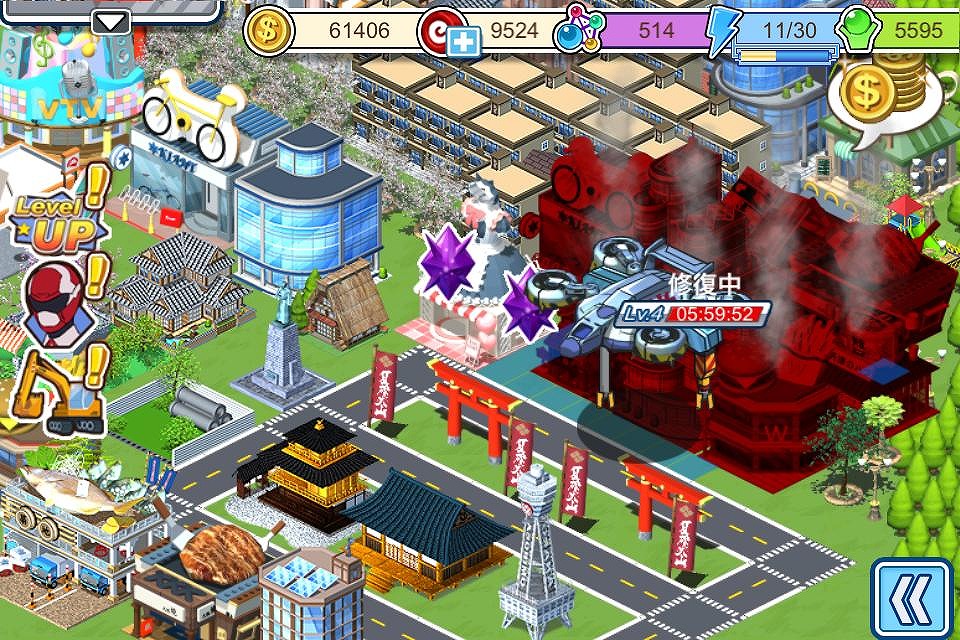The height and width of the screenshot is (640, 960).
Task: Tap the blue plus to add currency
Action: click(464, 42)
